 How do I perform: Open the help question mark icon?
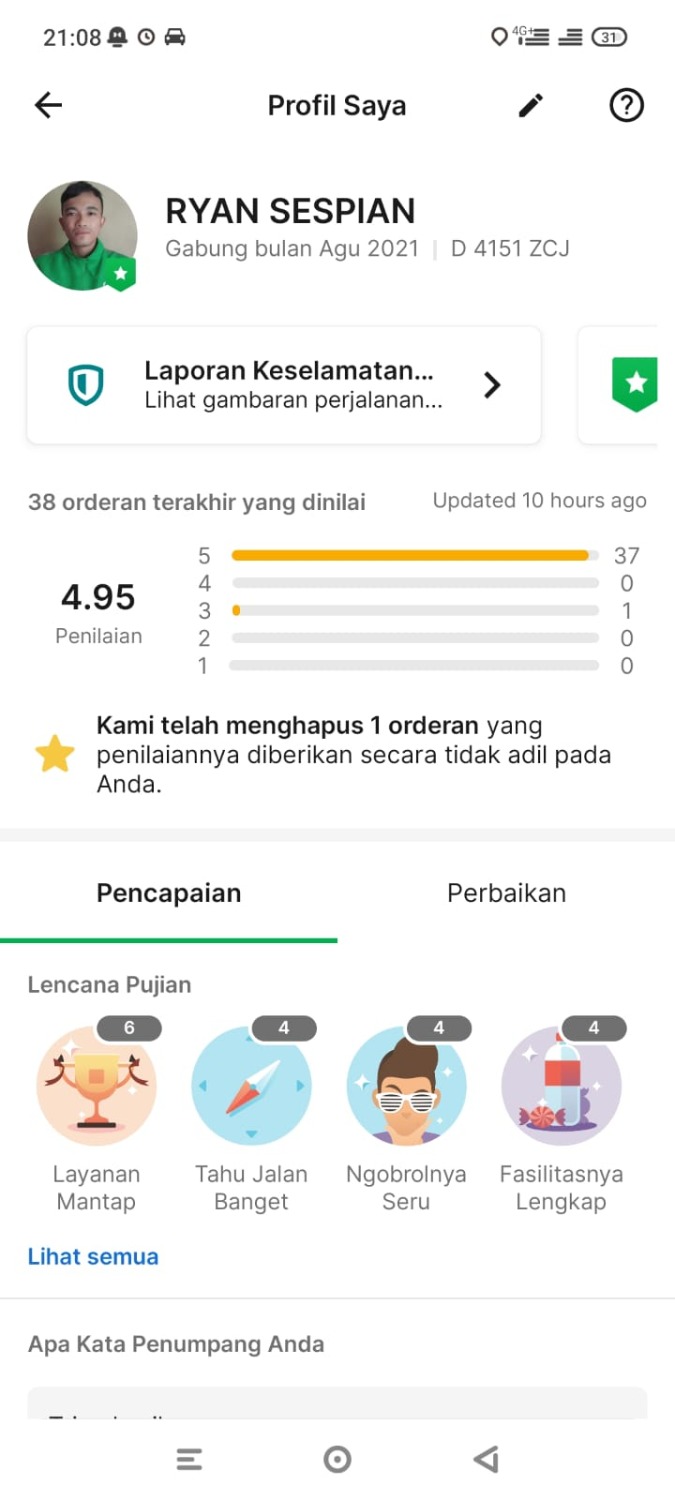pos(627,105)
